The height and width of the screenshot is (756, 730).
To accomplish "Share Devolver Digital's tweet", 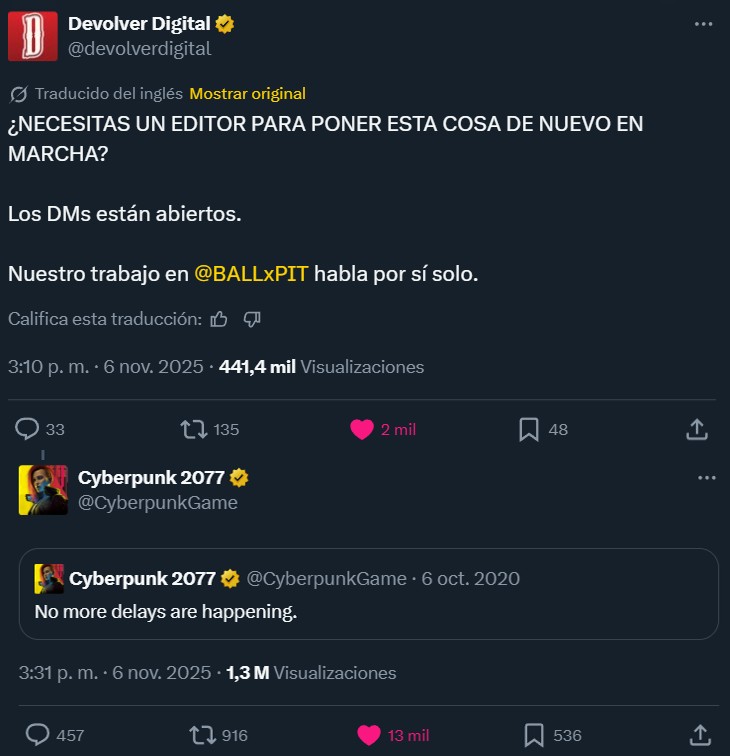I will [x=697, y=429].
